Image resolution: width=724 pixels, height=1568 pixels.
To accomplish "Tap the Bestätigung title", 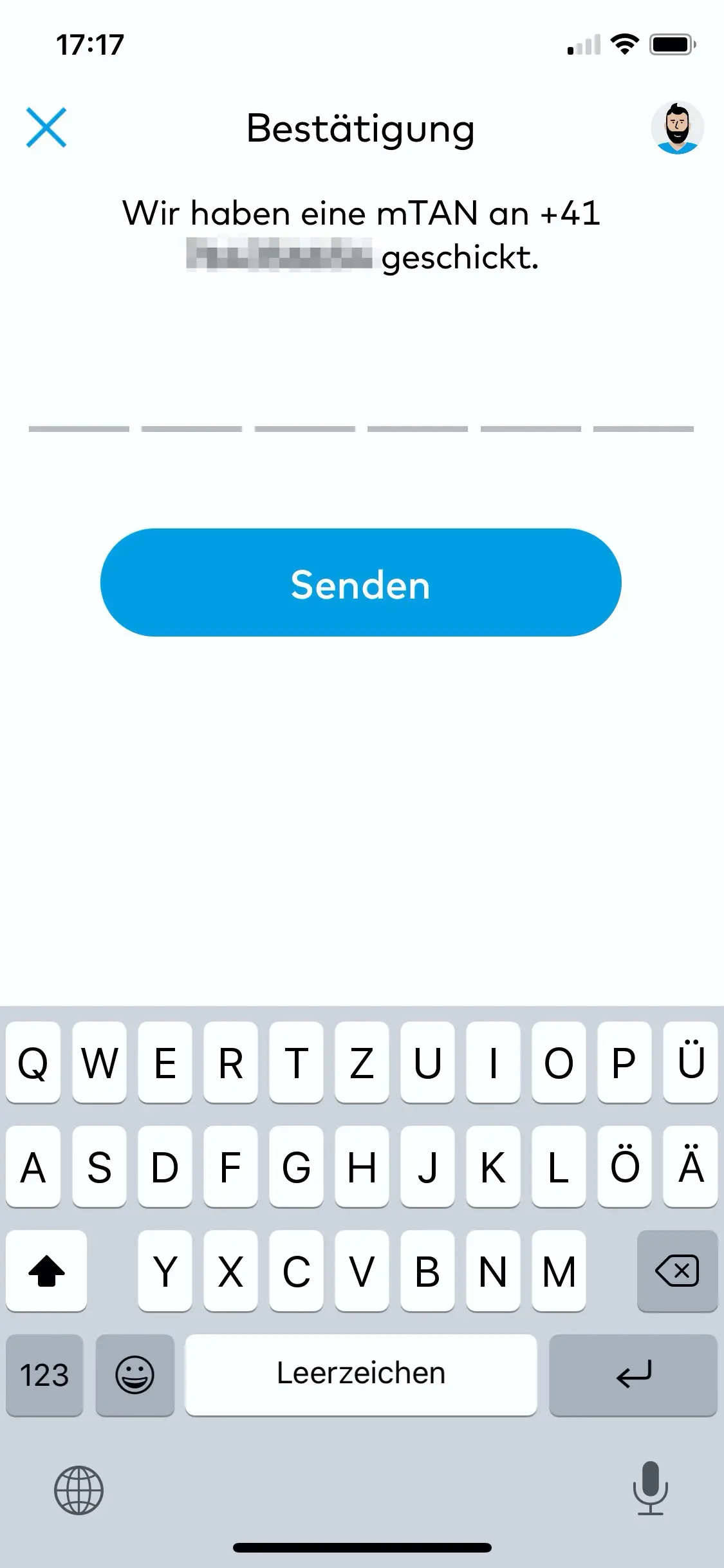I will [360, 128].
